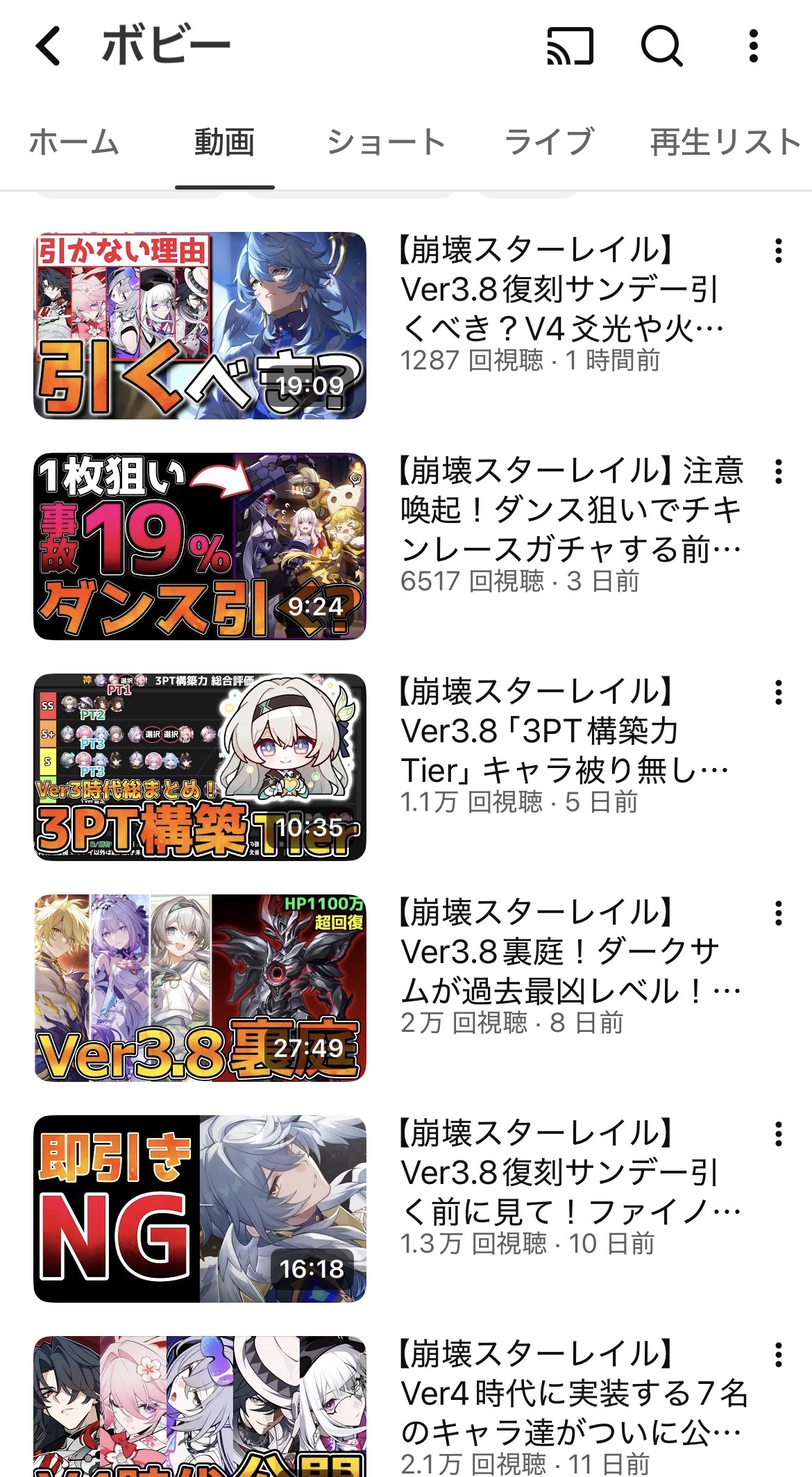Open the top-right overflow menu

pos(754,47)
